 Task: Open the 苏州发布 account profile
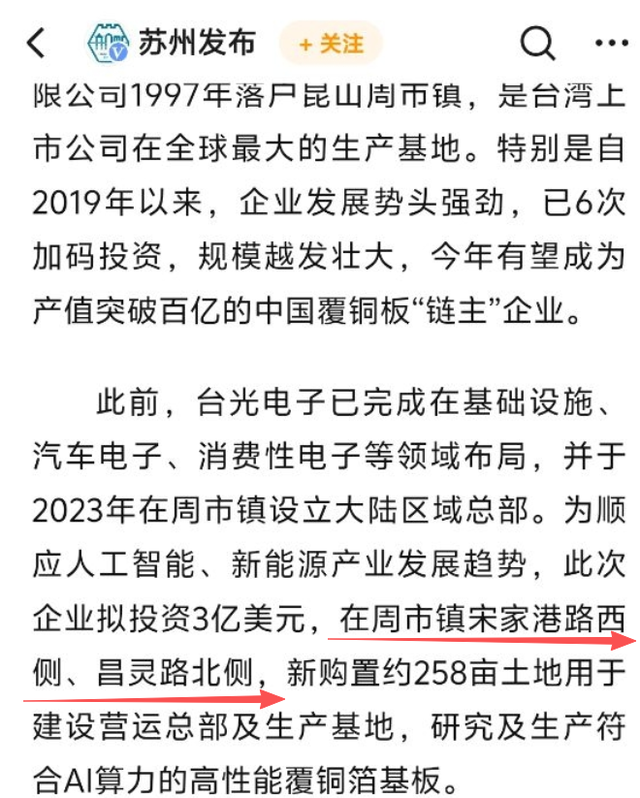(x=194, y=43)
